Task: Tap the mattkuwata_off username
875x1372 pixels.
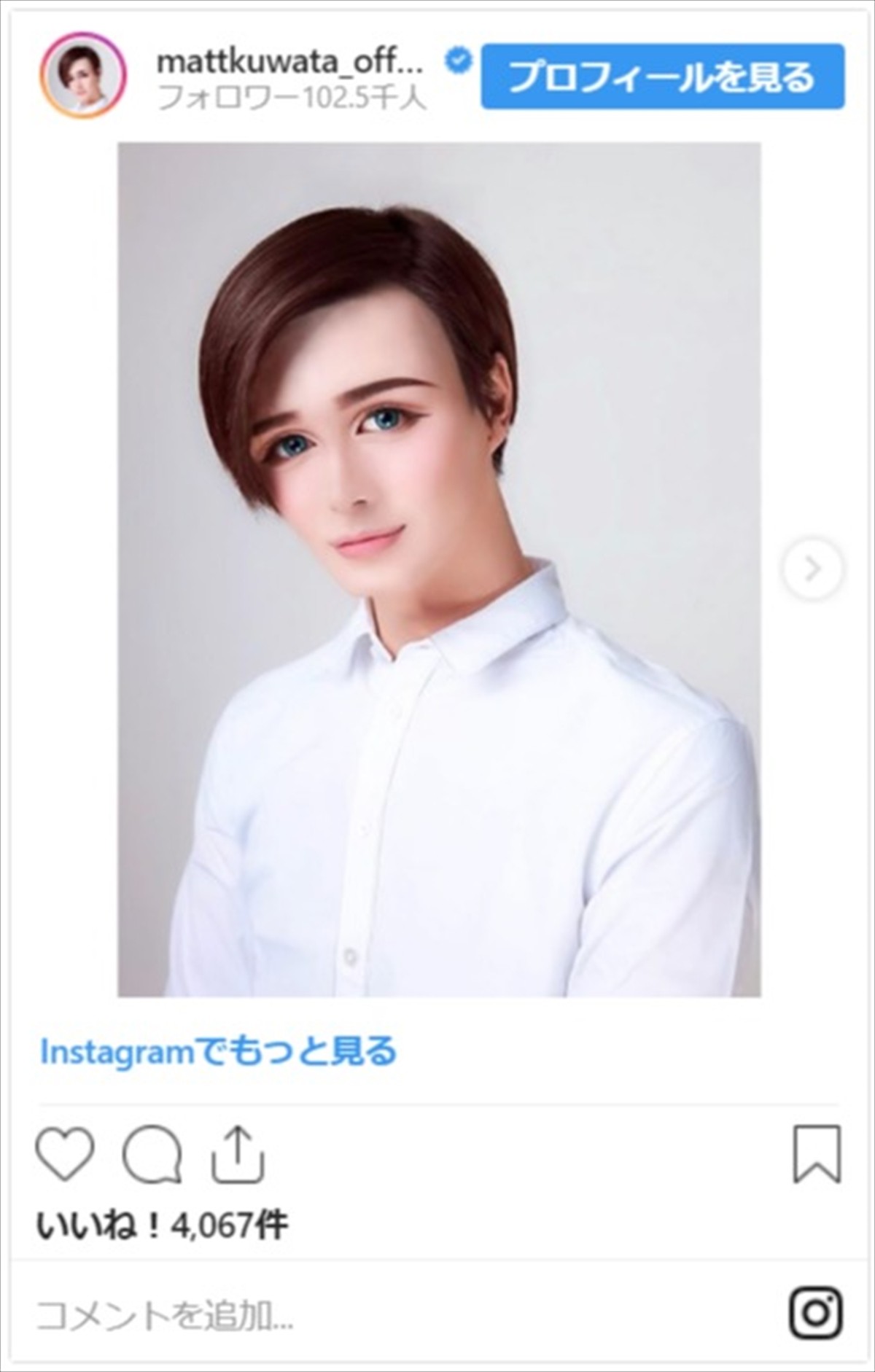Action: [289, 63]
